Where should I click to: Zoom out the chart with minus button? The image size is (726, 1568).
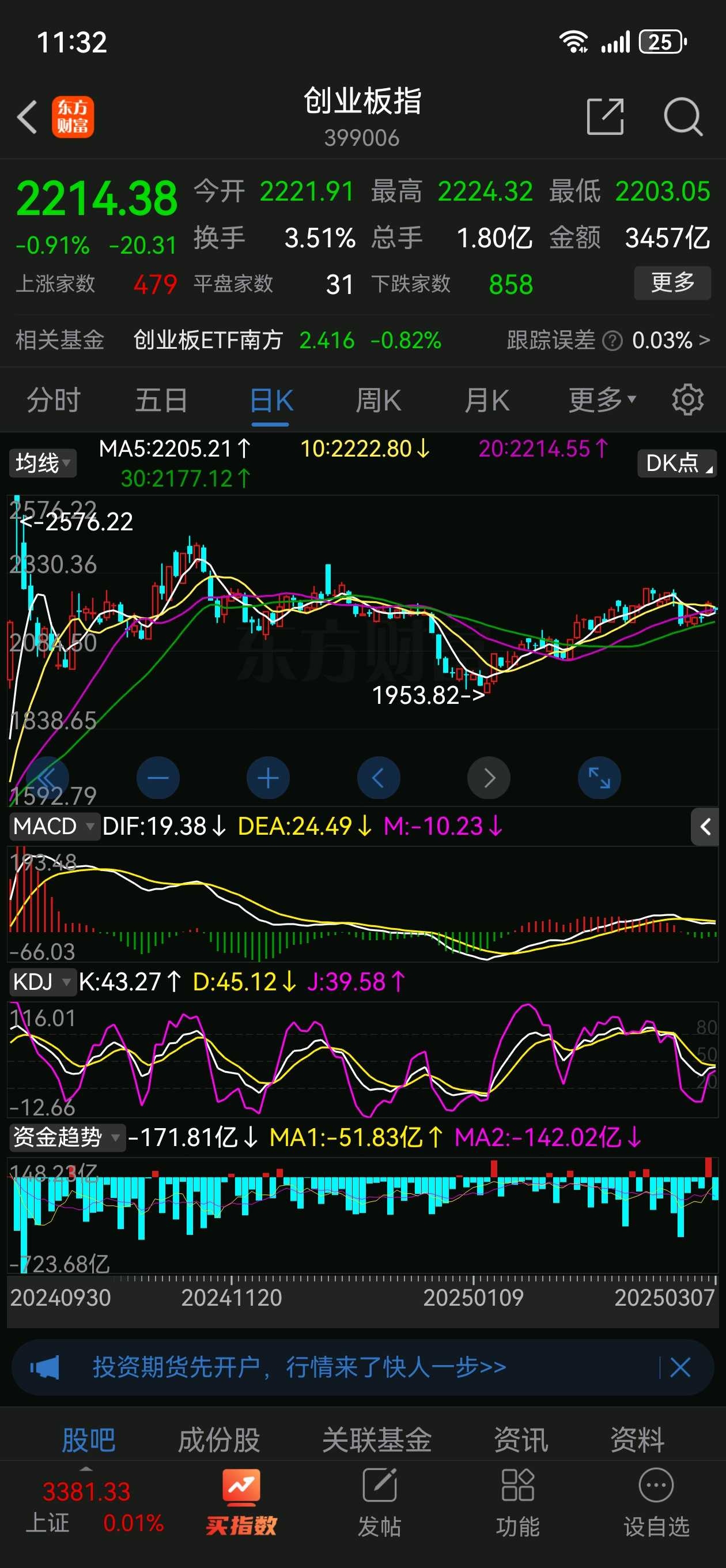click(158, 778)
